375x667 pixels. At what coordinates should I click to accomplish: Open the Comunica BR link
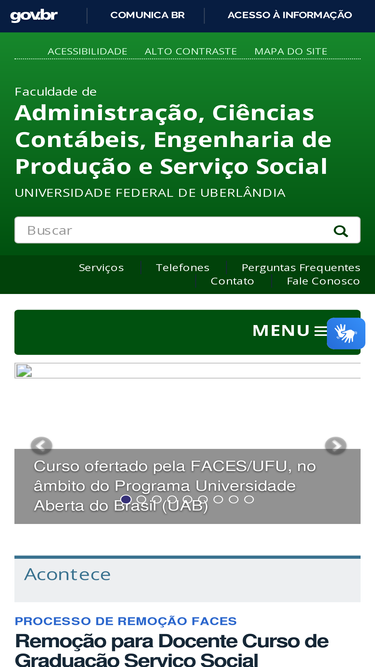pos(147,15)
